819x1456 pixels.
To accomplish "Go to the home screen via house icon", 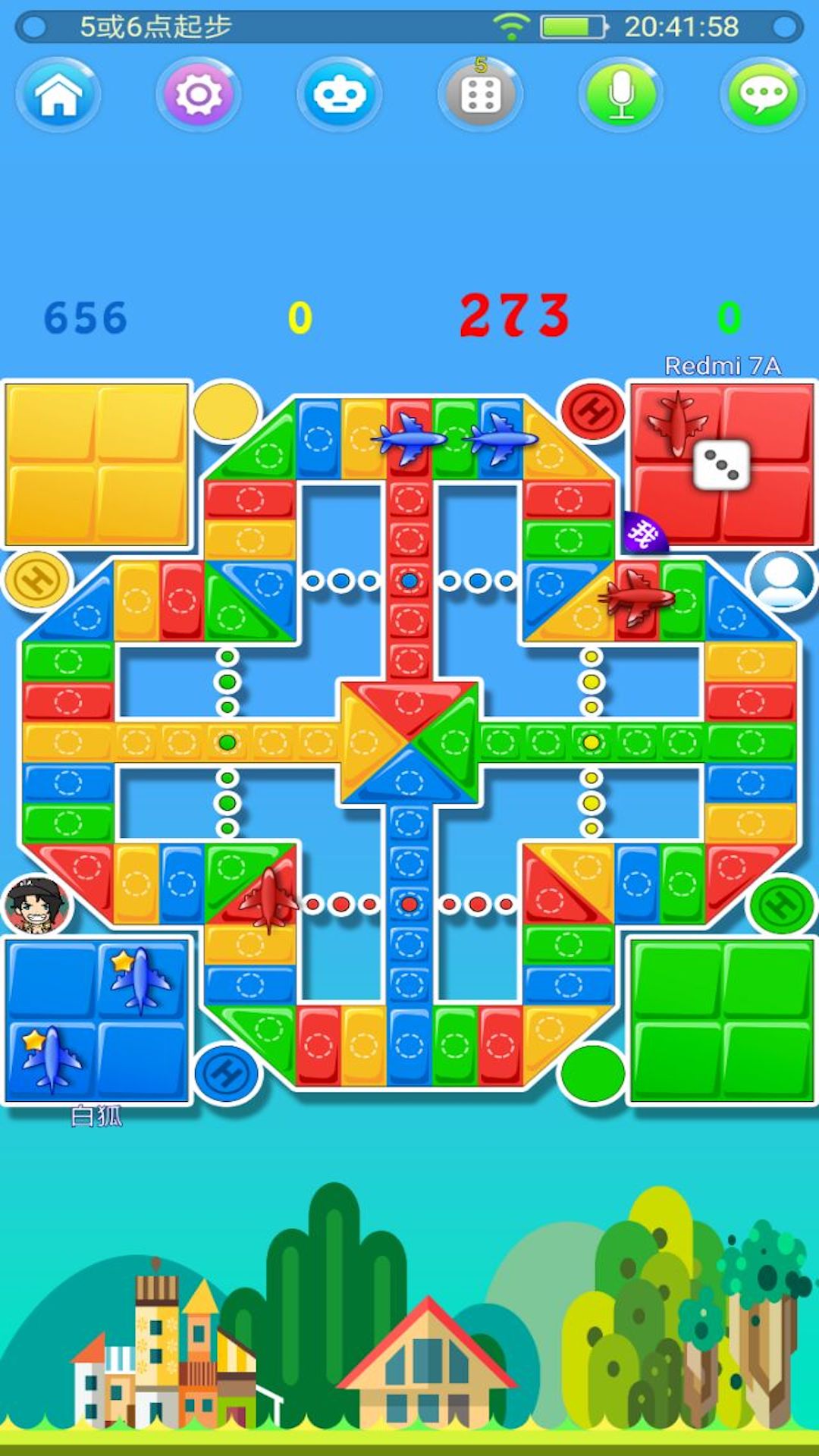I will [x=58, y=96].
